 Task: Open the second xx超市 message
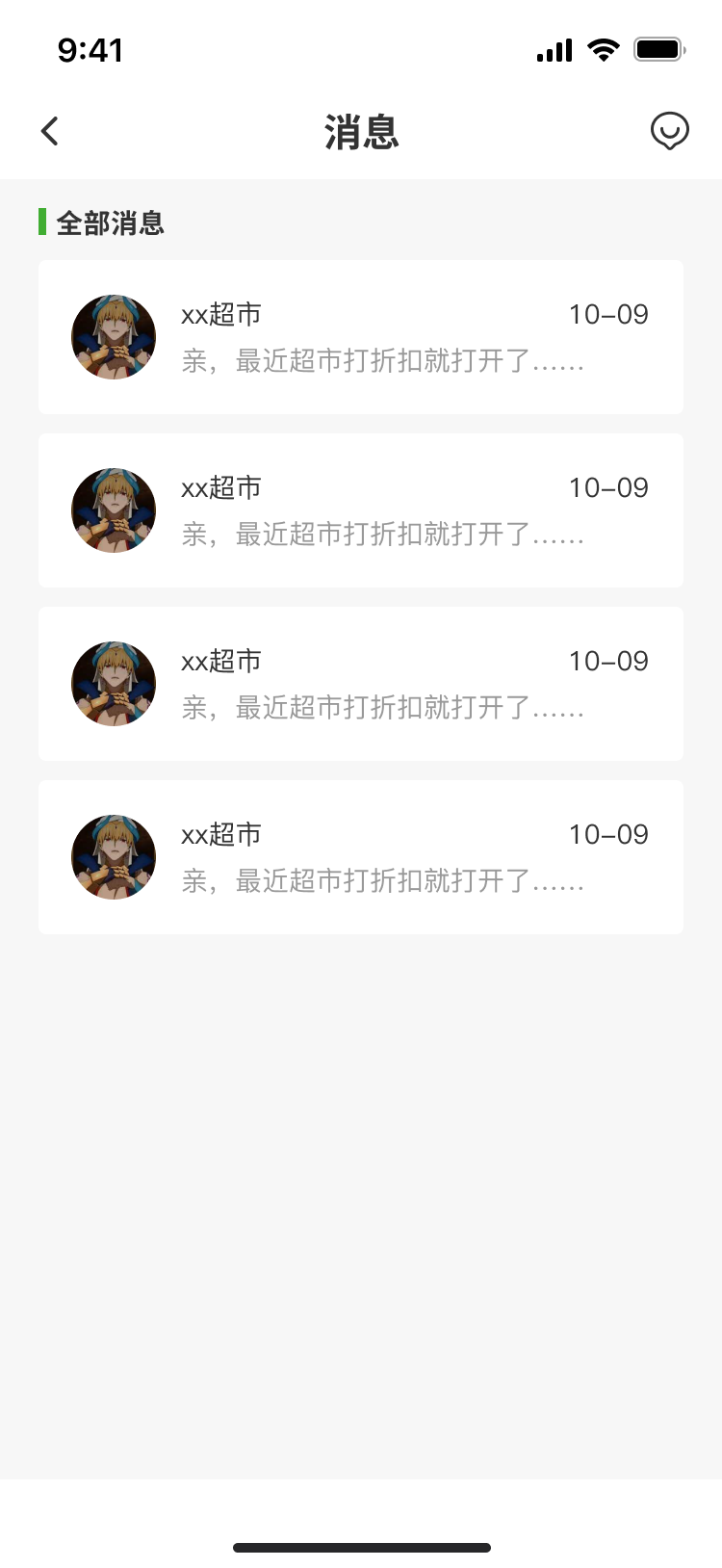click(361, 510)
